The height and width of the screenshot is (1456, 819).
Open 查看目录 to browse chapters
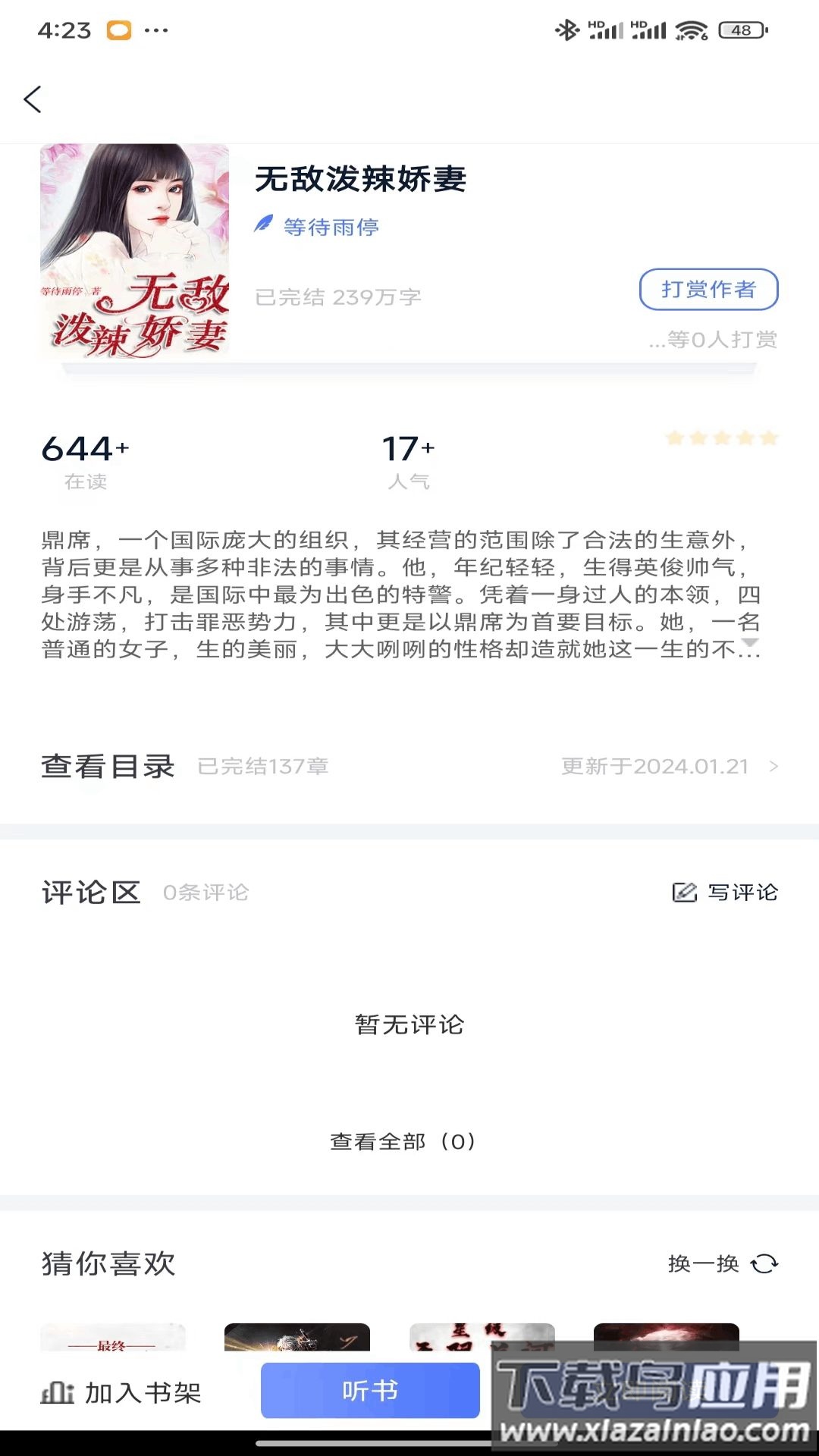tap(108, 767)
